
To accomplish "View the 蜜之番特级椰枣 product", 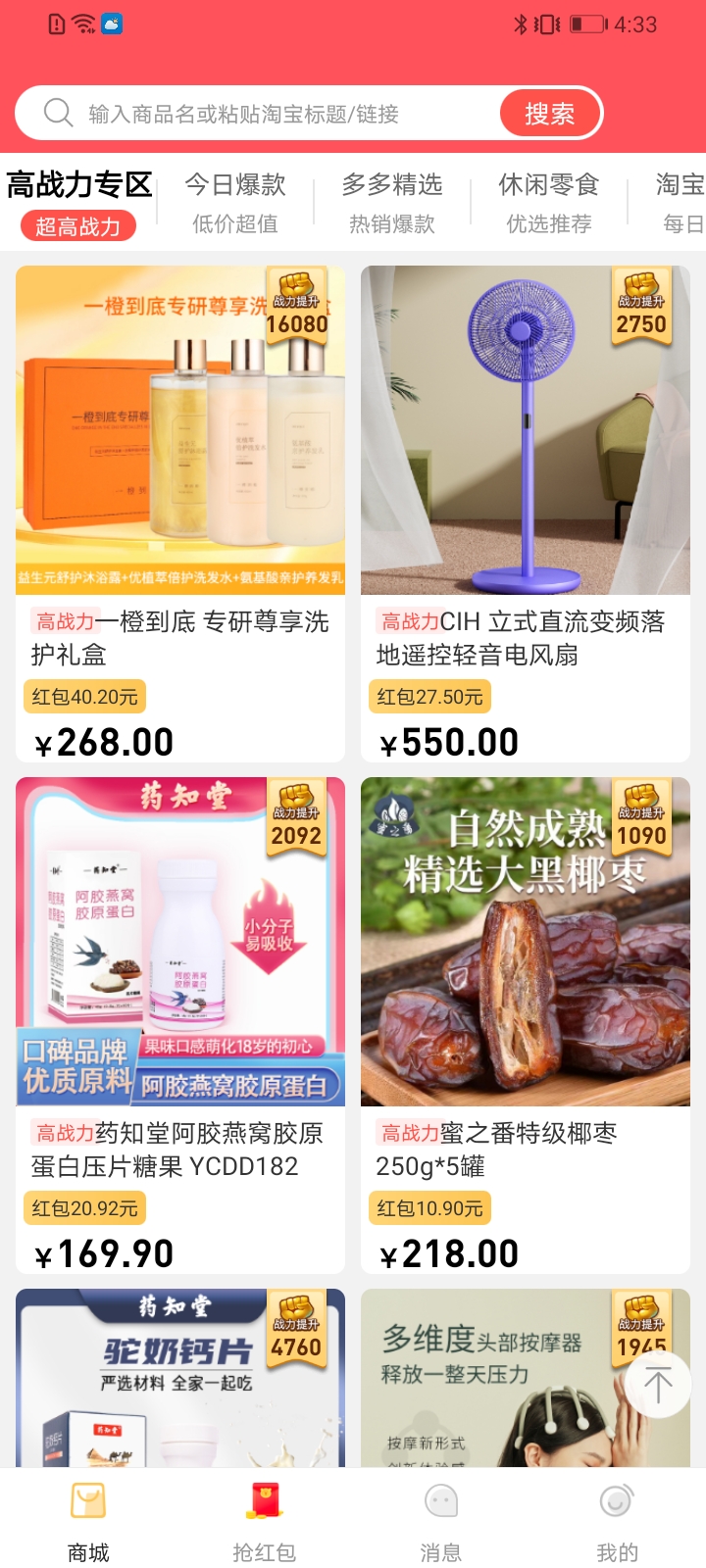I will (526, 1025).
